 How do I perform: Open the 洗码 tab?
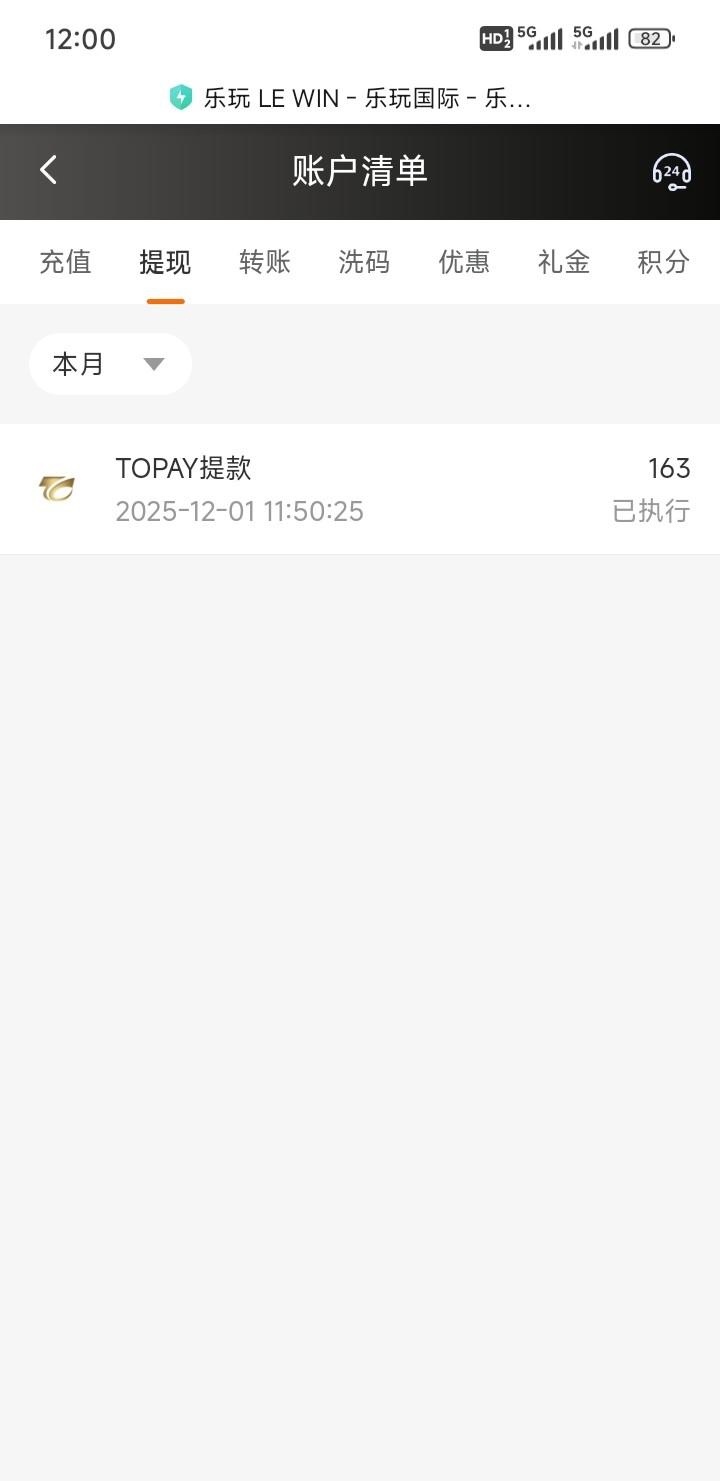[364, 262]
